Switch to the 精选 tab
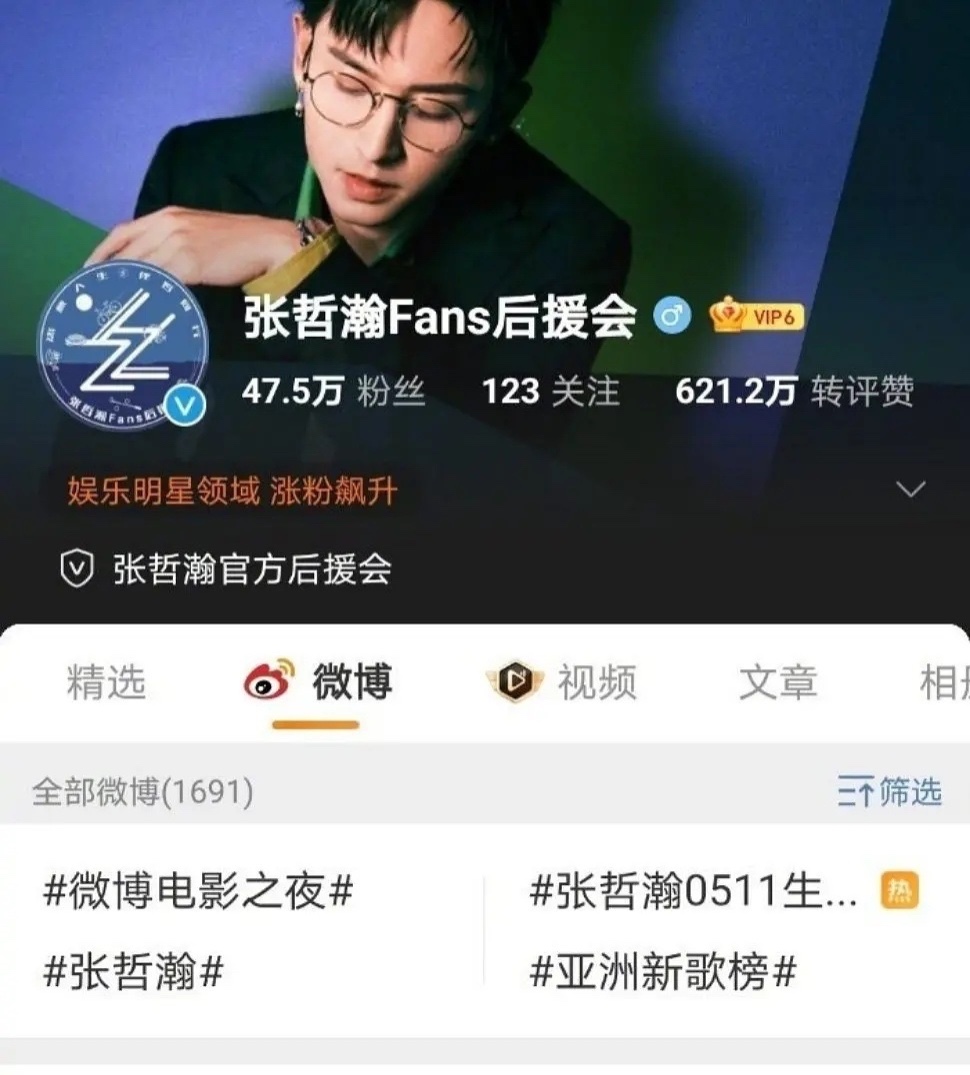This screenshot has height=1075, width=970. pos(106,683)
